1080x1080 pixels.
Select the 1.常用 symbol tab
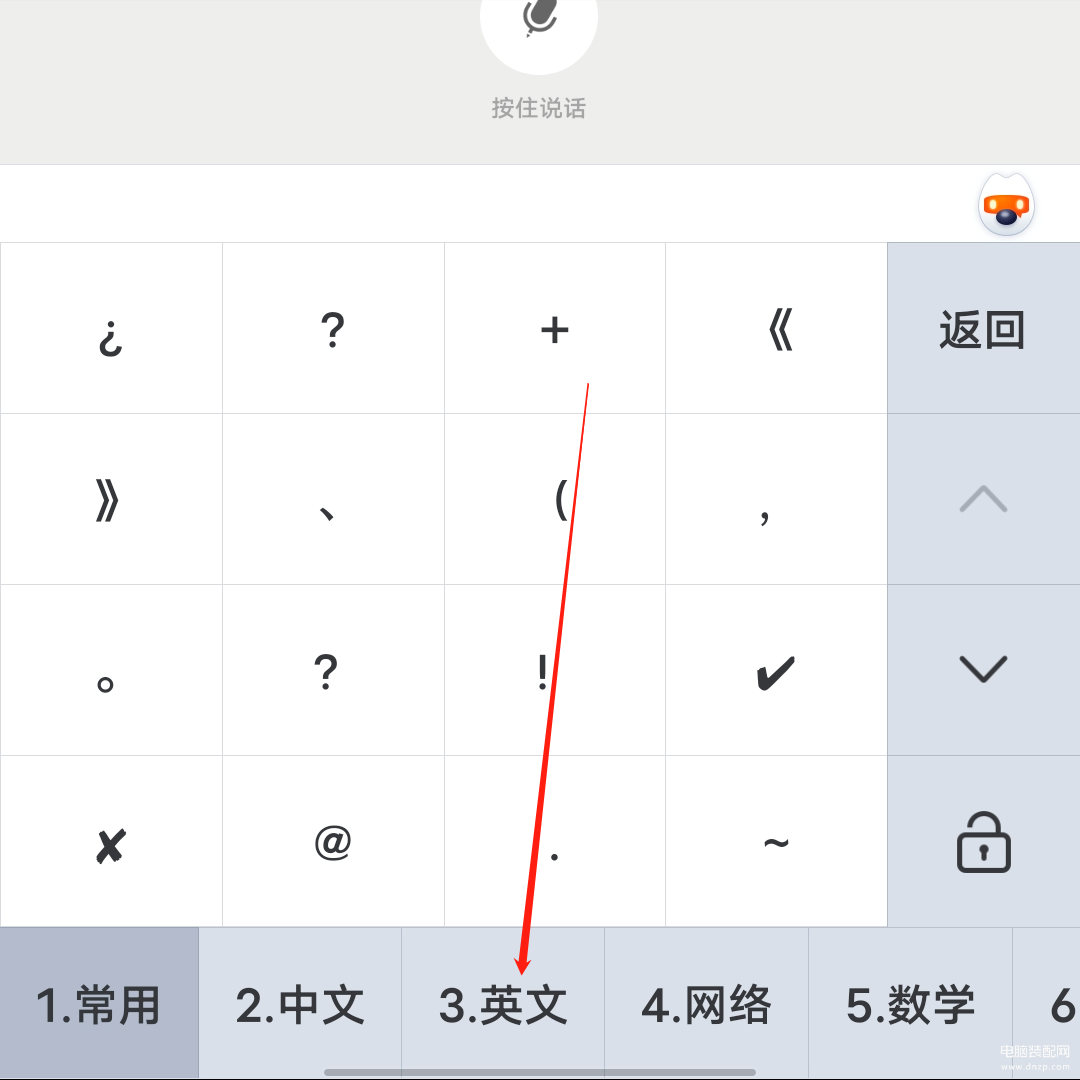99,1004
